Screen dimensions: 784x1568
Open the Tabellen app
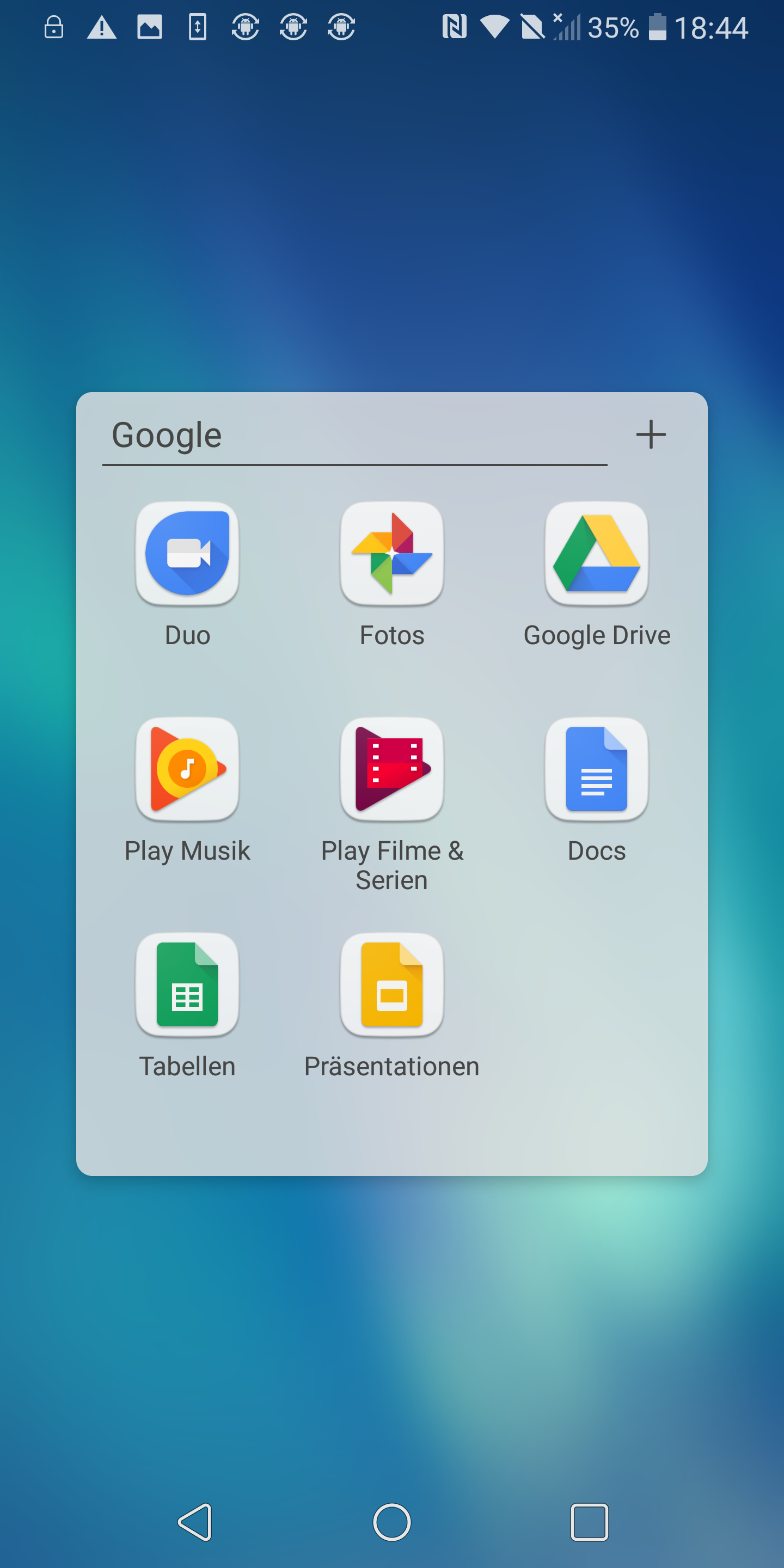(x=187, y=985)
